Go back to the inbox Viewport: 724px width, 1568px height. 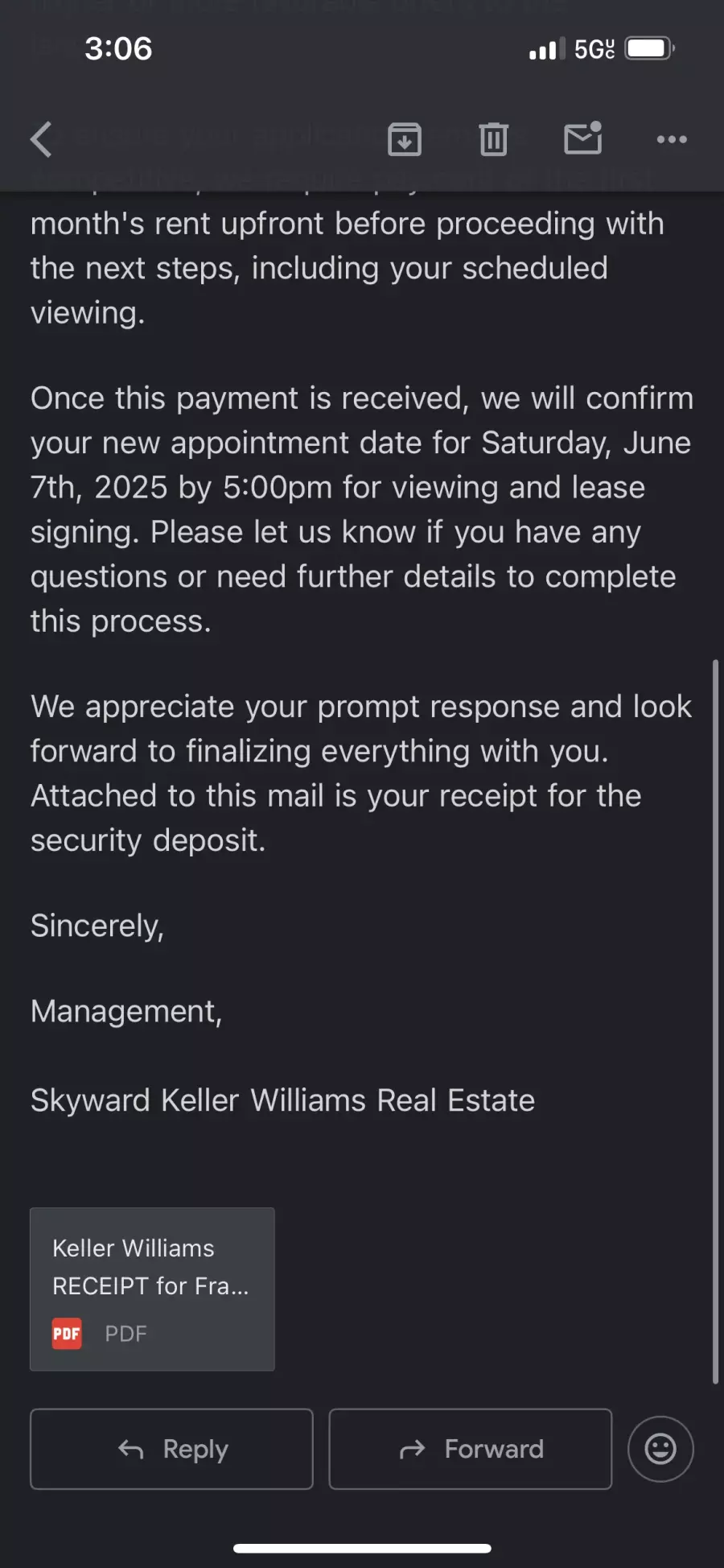(41, 139)
